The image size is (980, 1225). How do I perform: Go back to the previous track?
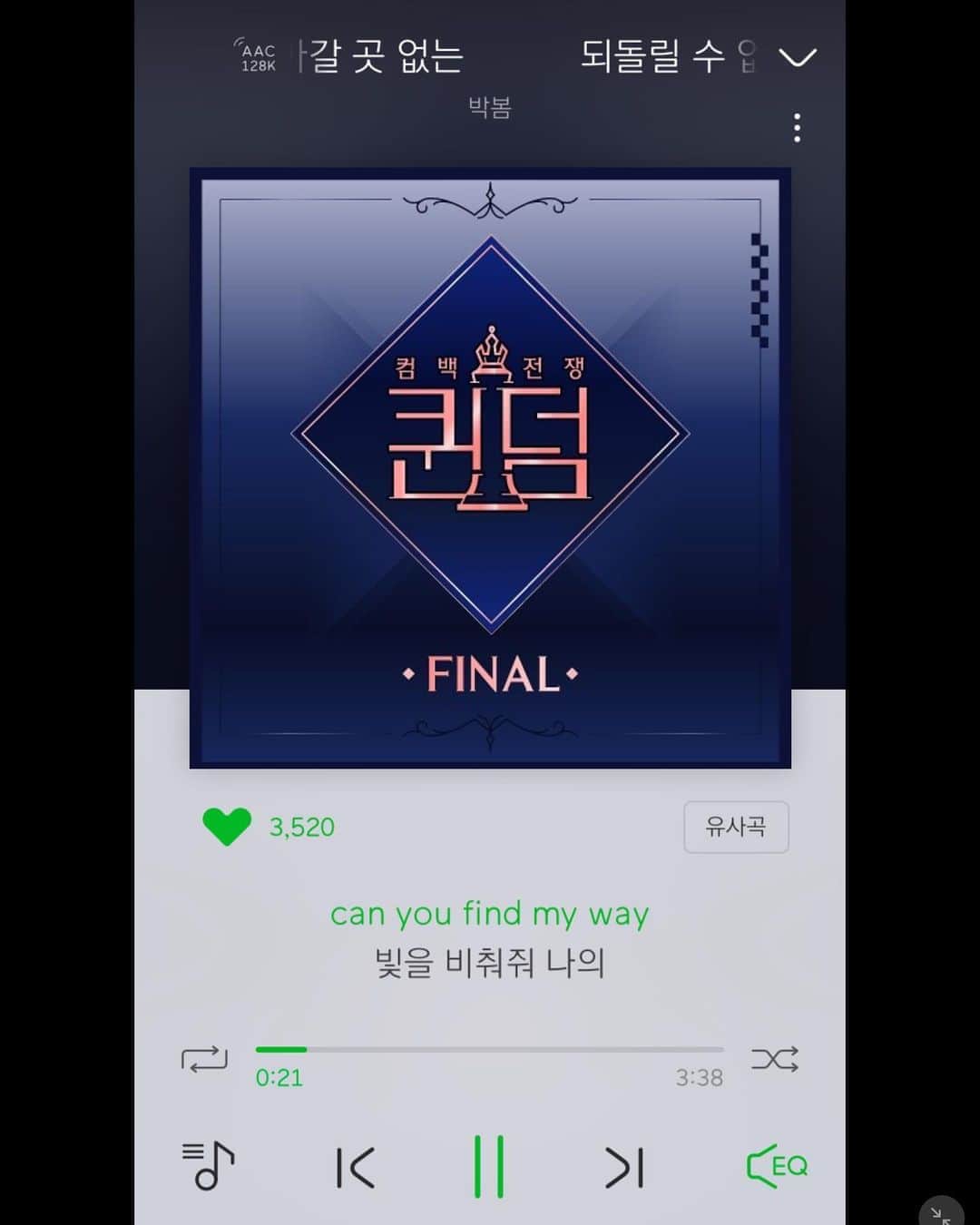(x=355, y=1167)
